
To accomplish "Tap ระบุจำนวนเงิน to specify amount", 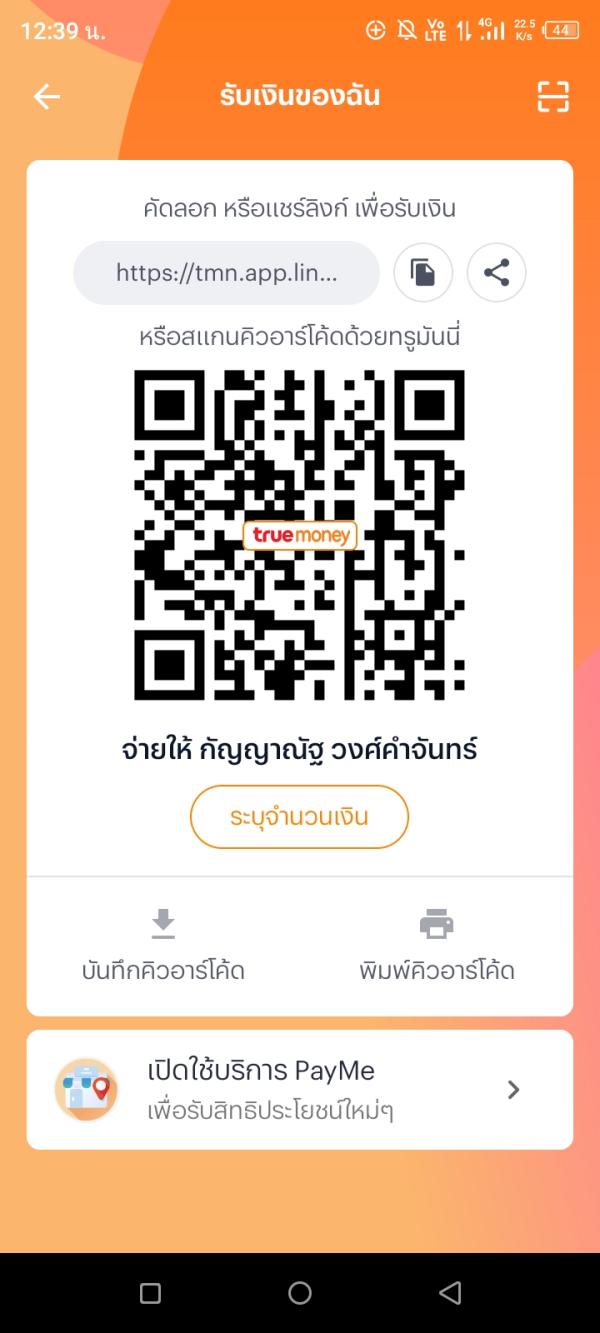I will [299, 817].
